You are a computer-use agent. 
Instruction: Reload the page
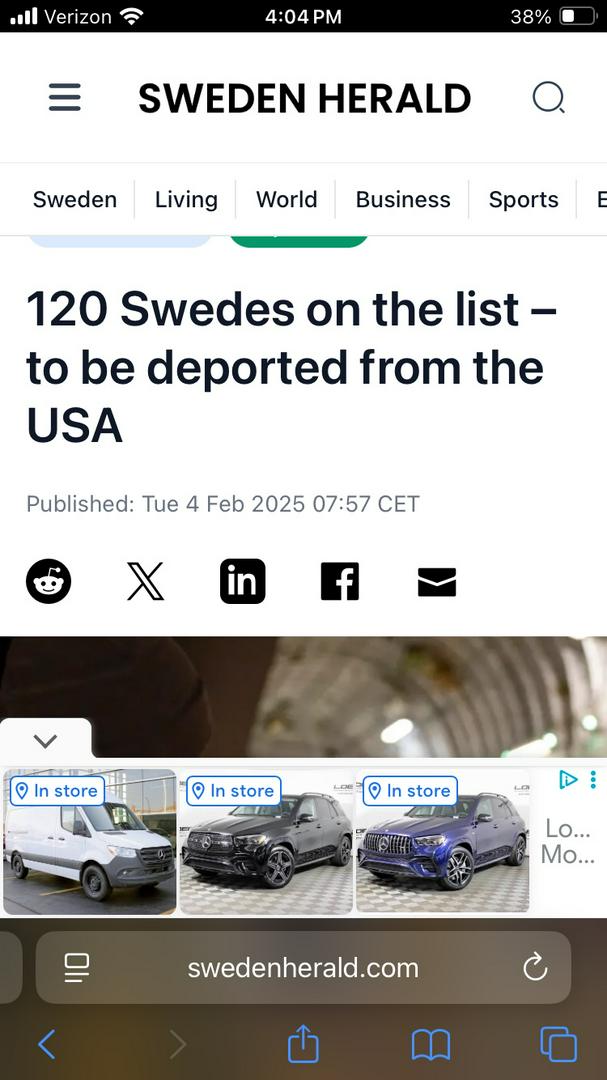click(x=535, y=967)
